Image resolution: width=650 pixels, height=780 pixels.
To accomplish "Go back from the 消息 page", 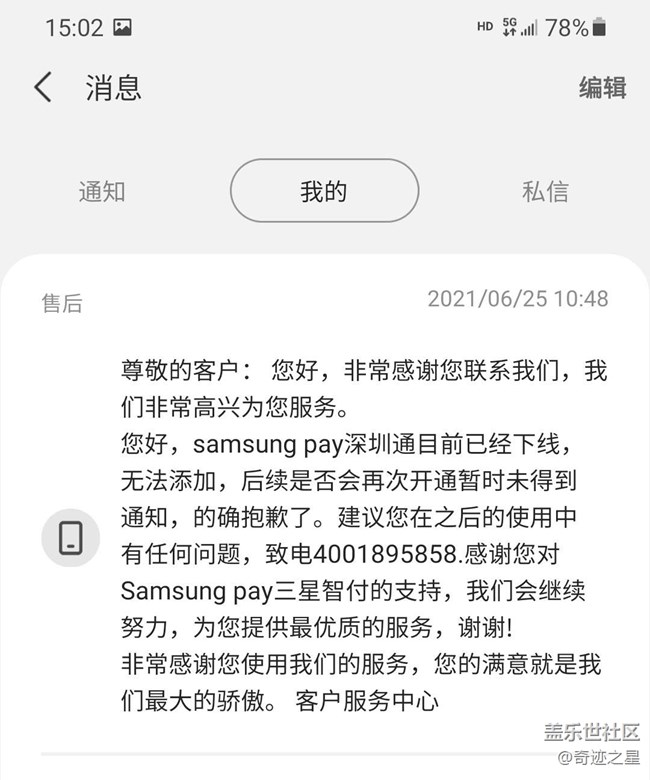I will 43,87.
